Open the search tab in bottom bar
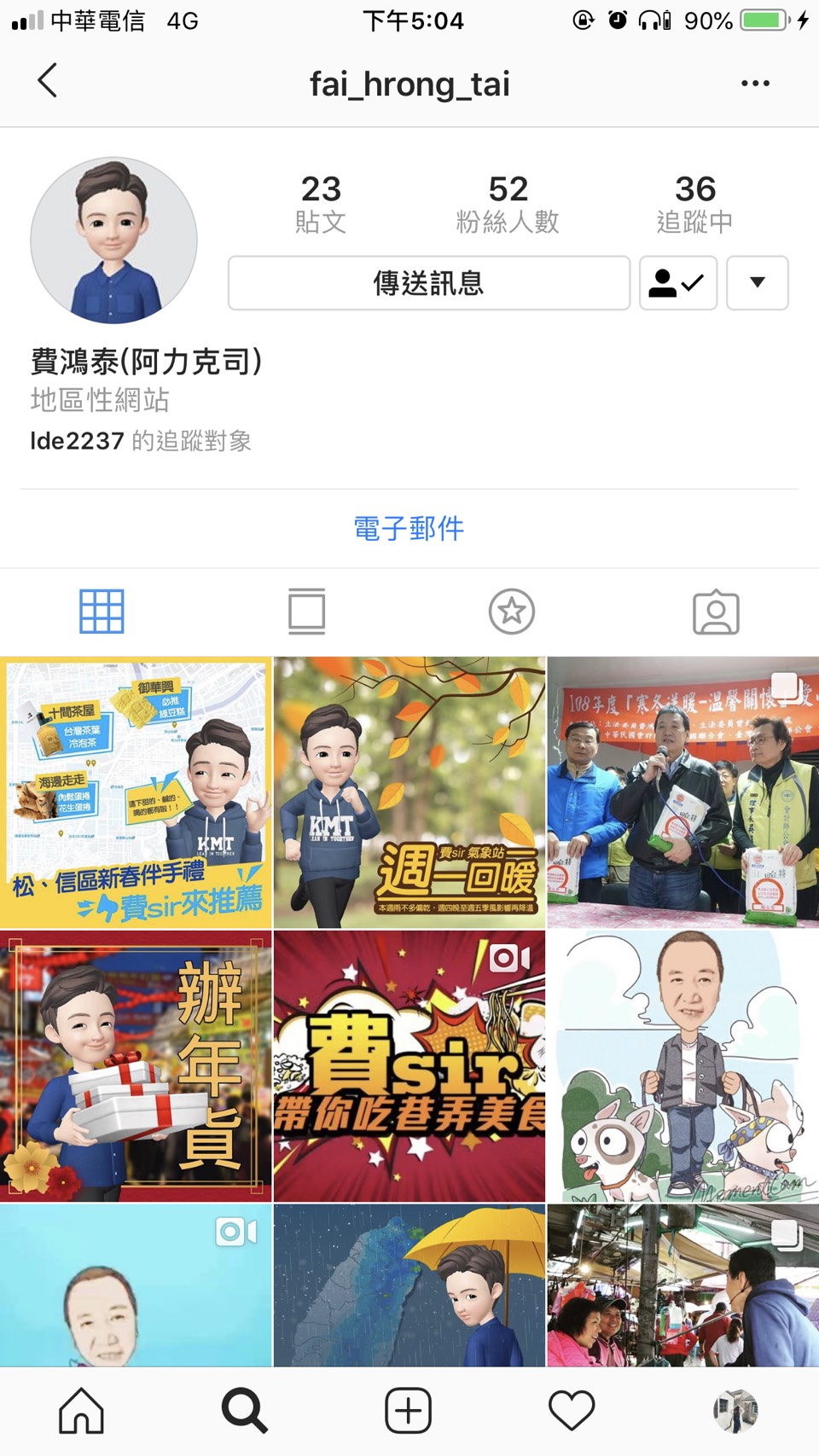Viewport: 819px width, 1456px height. pyautogui.click(x=245, y=1410)
